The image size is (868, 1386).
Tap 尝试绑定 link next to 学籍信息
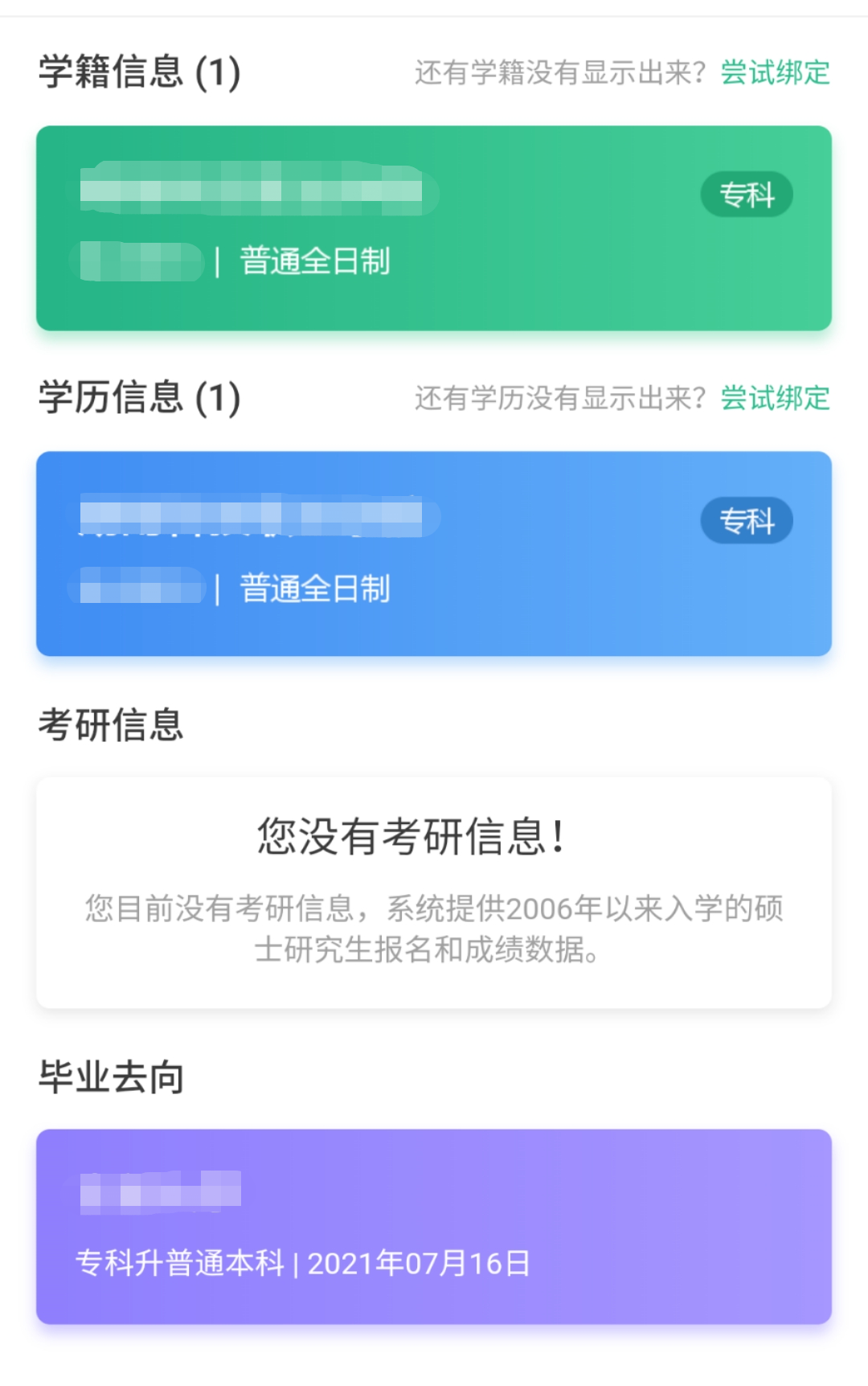(775, 72)
